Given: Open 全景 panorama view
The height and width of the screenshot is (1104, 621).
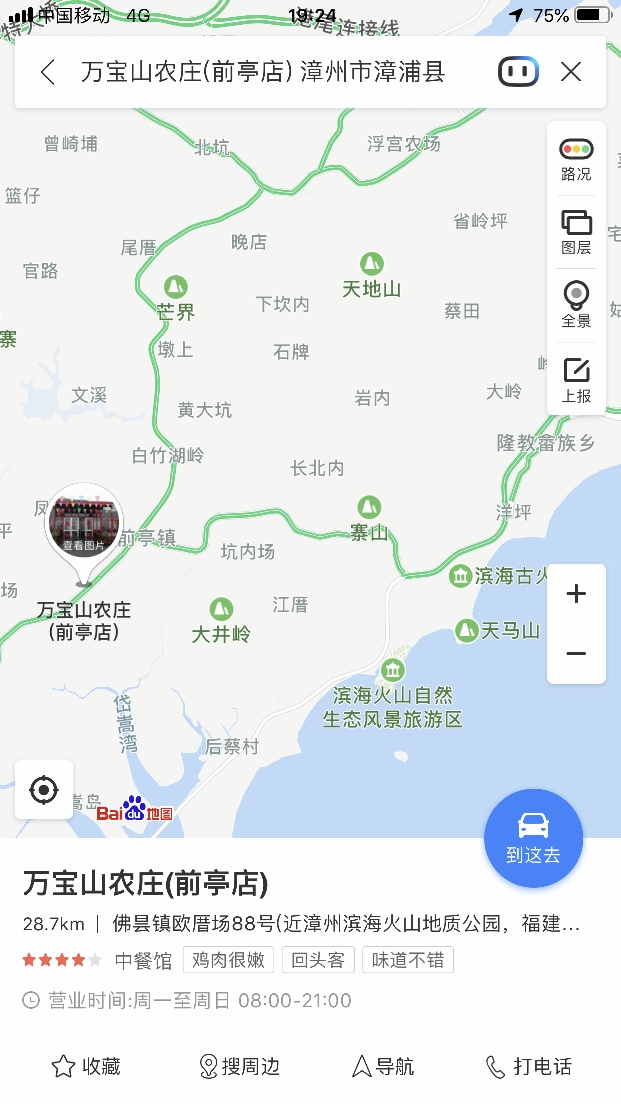Looking at the screenshot, I should pos(576,305).
